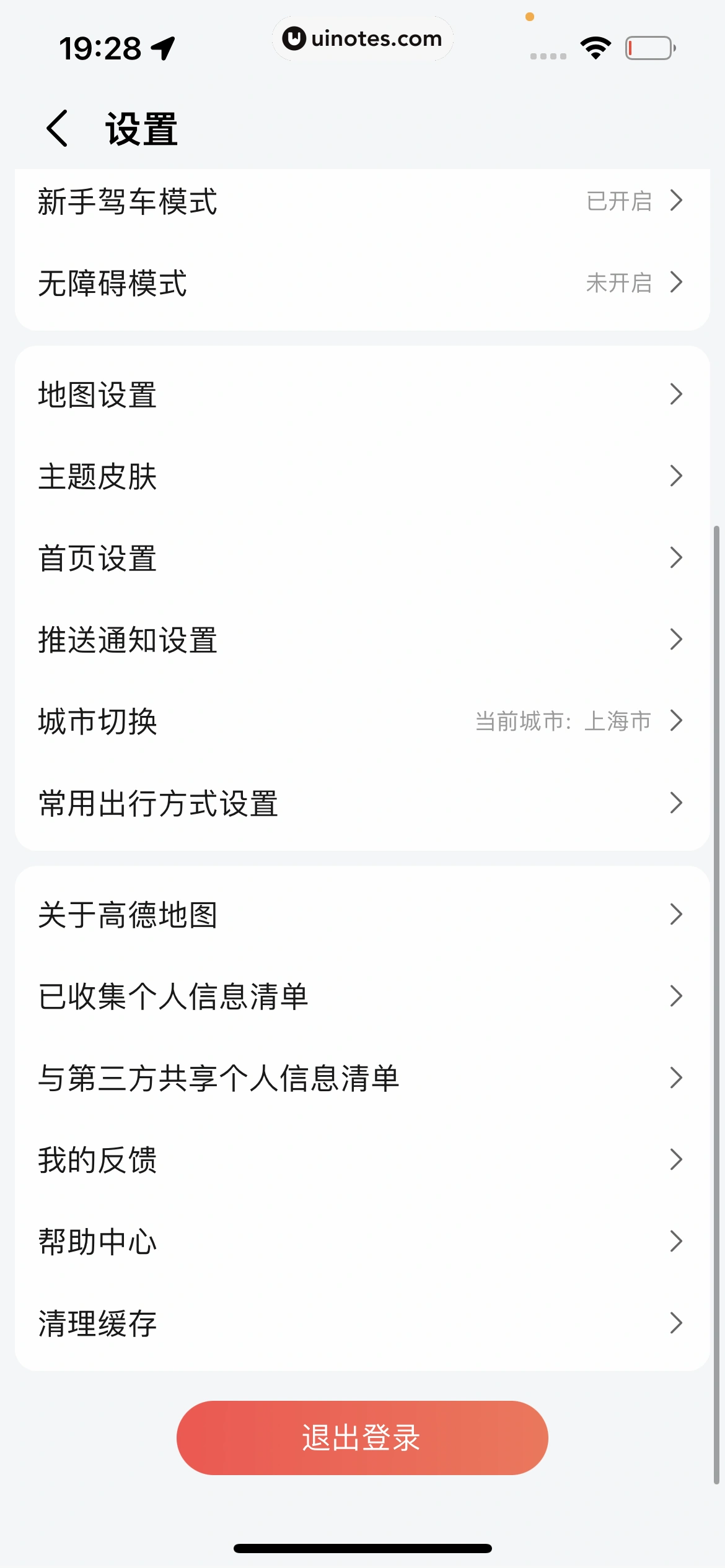
Task: Open 我的反馈
Action: [x=362, y=1160]
